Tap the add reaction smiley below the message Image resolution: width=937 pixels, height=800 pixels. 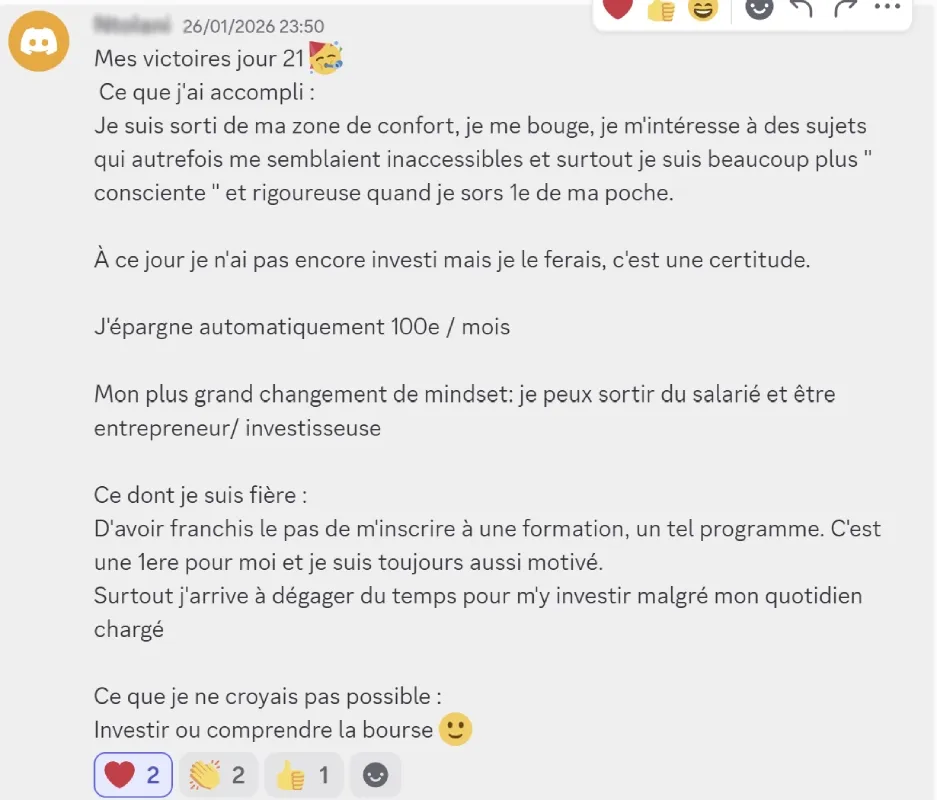tap(375, 775)
